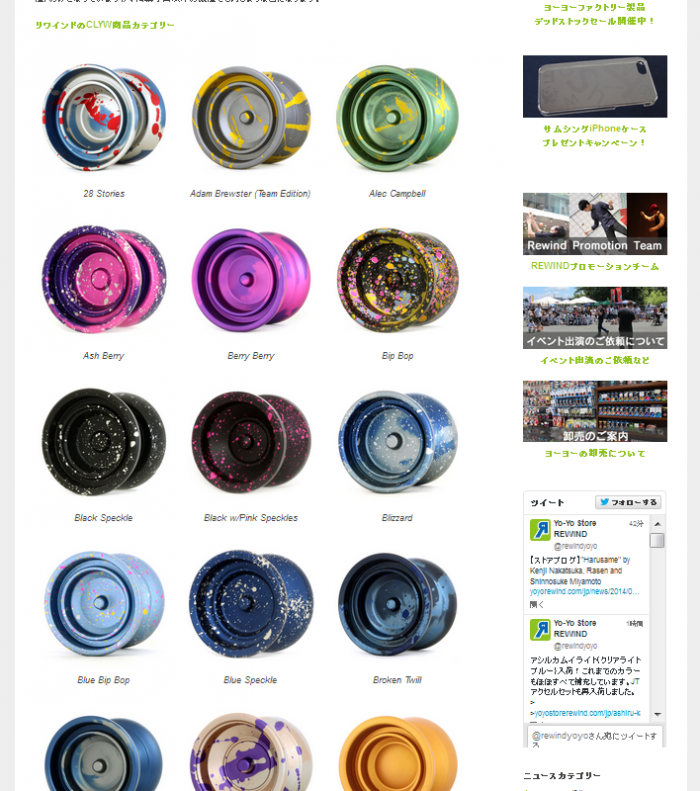Select the Blue Speckle yo-yo
The width and height of the screenshot is (700, 791).
pos(250,606)
